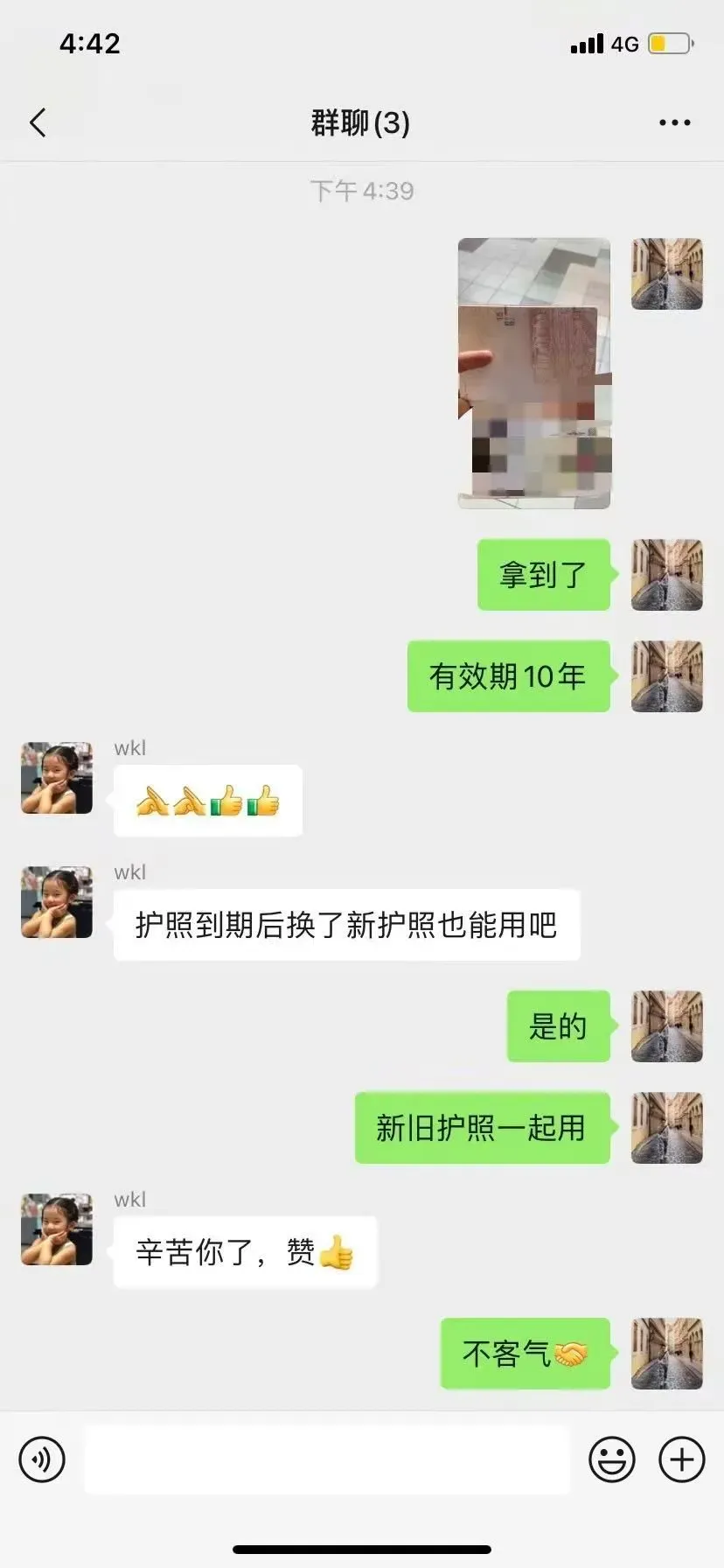The width and height of the screenshot is (724, 1568).
Task: Open wkl's avatar beside the emoji message
Action: (57, 779)
